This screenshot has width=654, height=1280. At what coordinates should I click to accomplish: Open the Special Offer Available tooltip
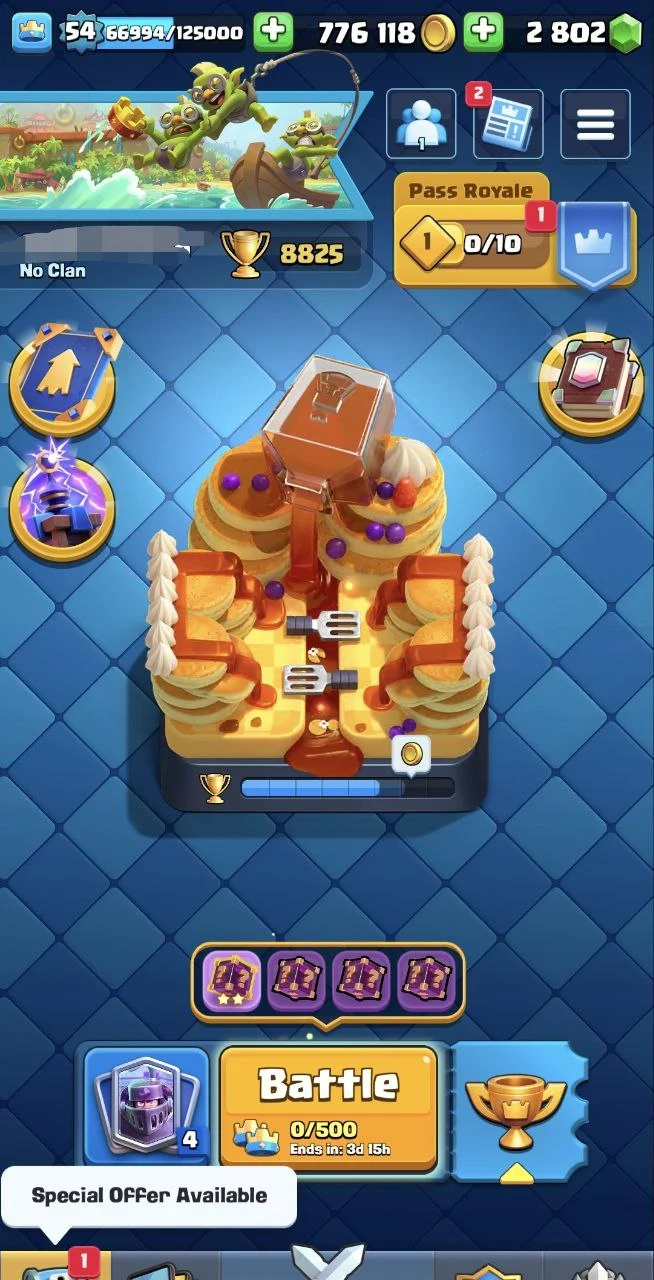pyautogui.click(x=149, y=1195)
